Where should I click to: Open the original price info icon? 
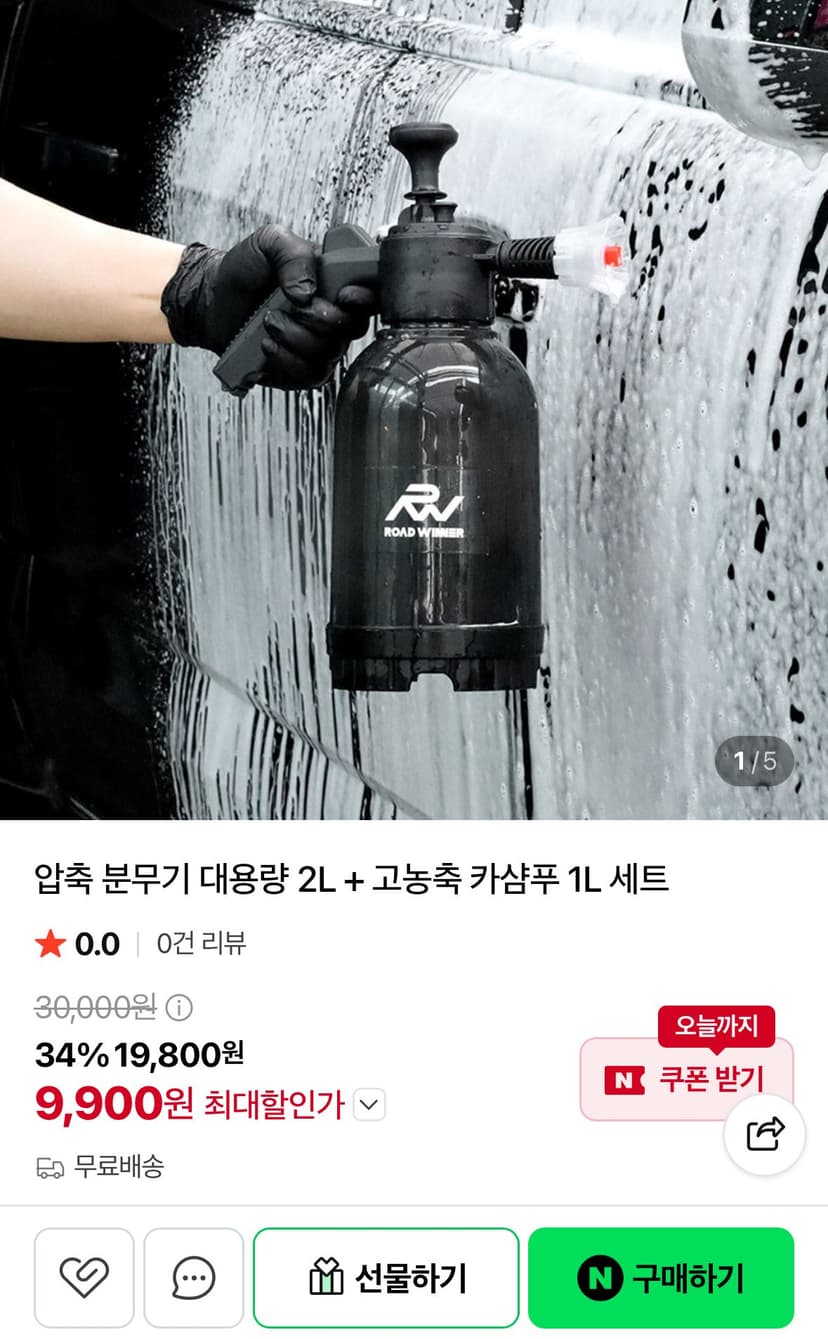point(179,1007)
